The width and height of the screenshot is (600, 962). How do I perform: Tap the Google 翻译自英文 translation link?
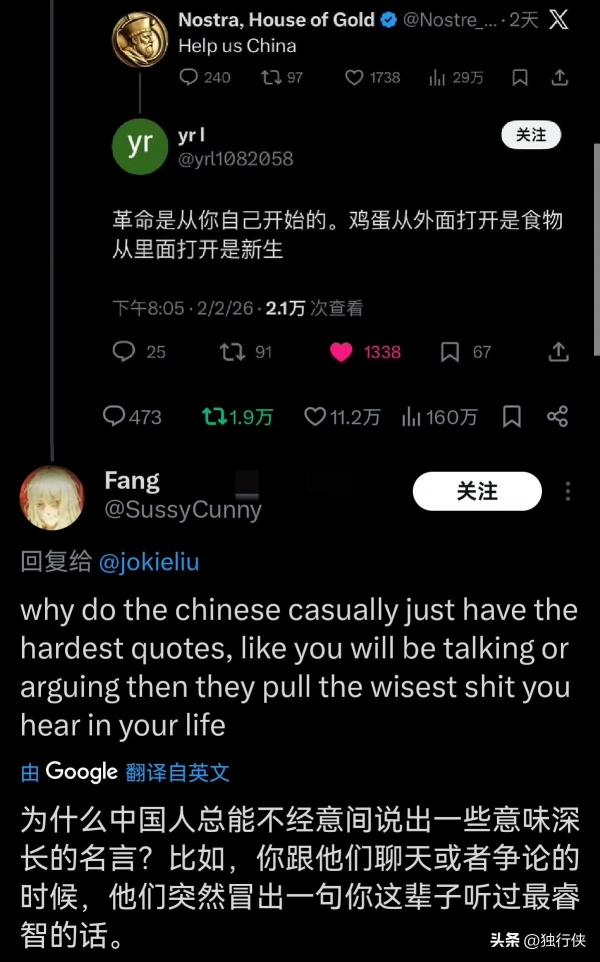tap(126, 771)
